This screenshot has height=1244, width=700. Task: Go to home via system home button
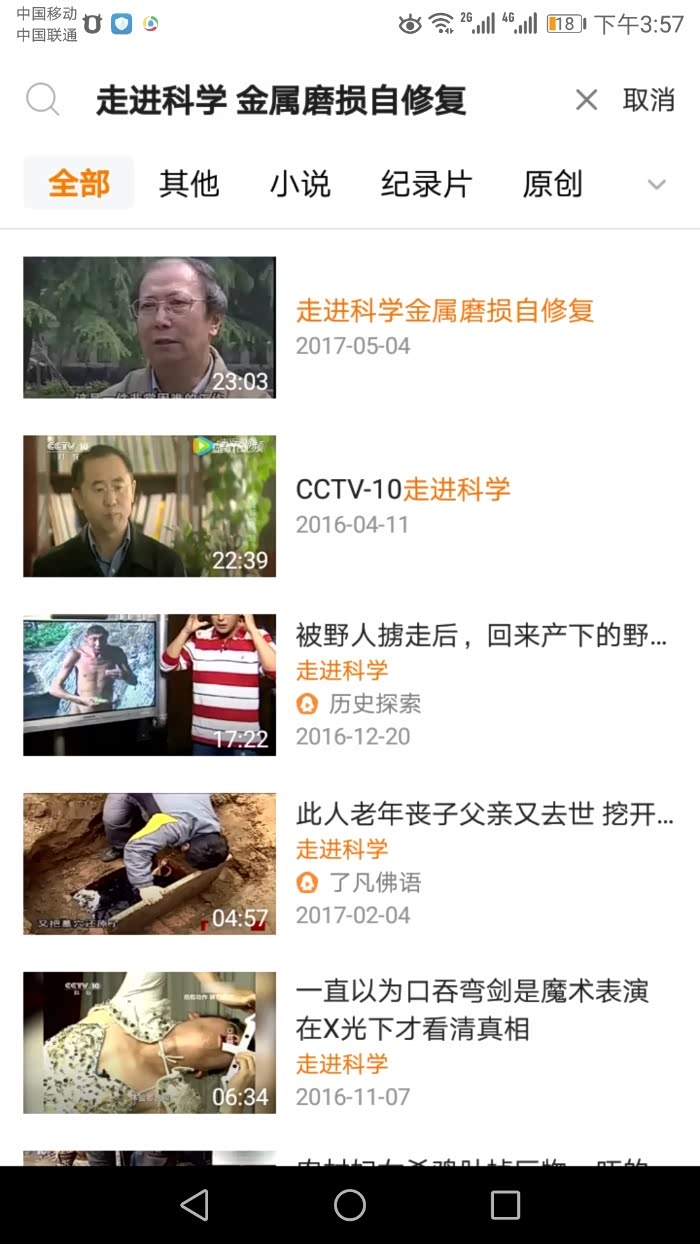tap(350, 1205)
